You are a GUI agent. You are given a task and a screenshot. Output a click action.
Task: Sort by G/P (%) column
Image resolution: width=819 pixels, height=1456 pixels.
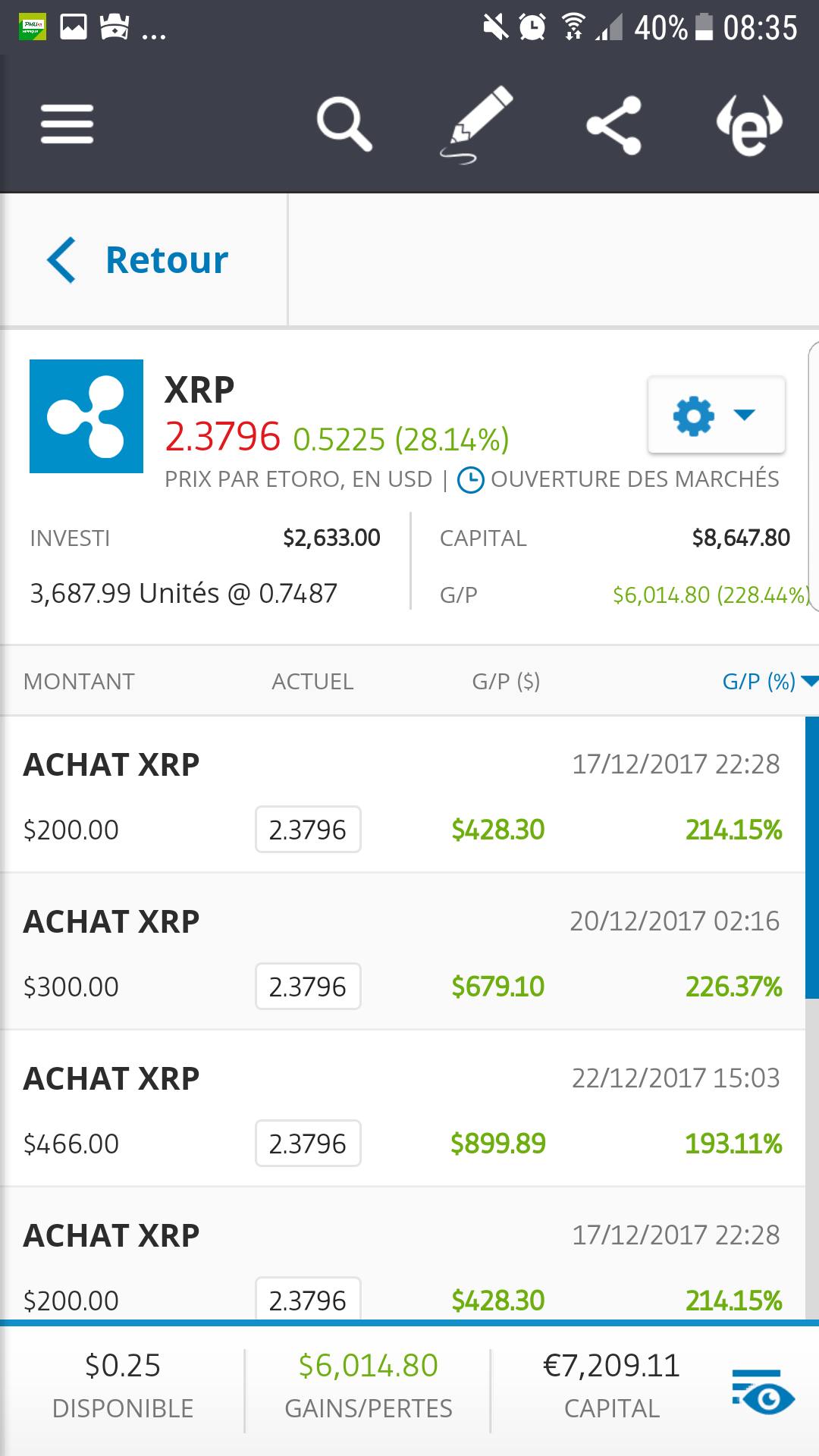[x=769, y=681]
